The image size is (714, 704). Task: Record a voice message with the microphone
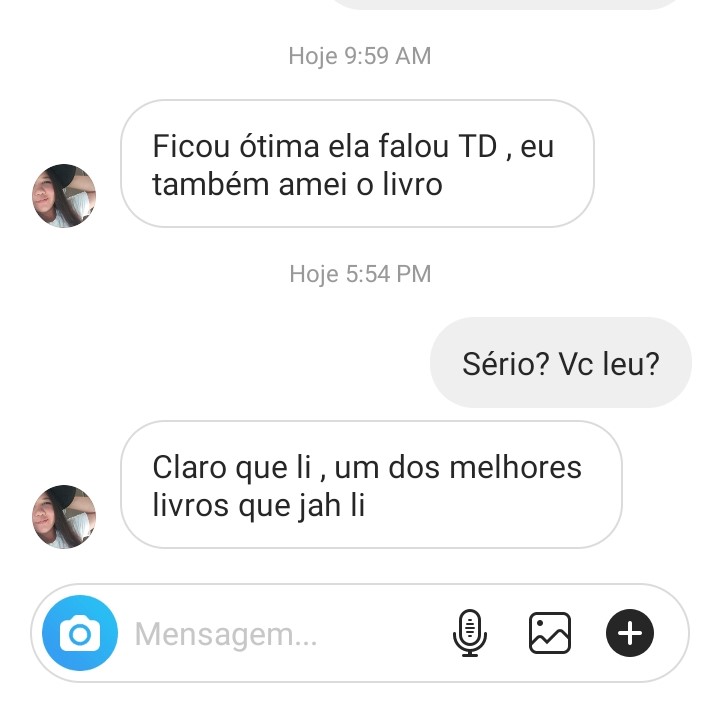pos(469,633)
